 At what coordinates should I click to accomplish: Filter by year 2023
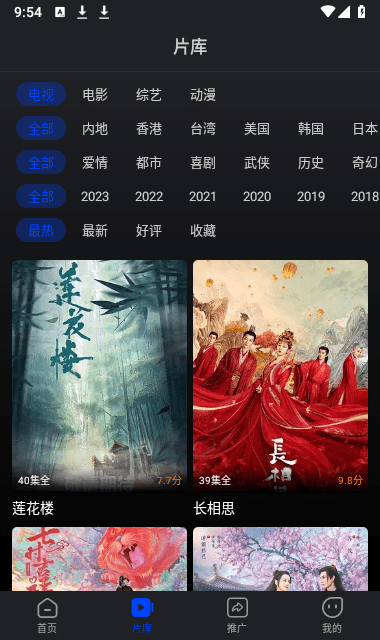[95, 196]
